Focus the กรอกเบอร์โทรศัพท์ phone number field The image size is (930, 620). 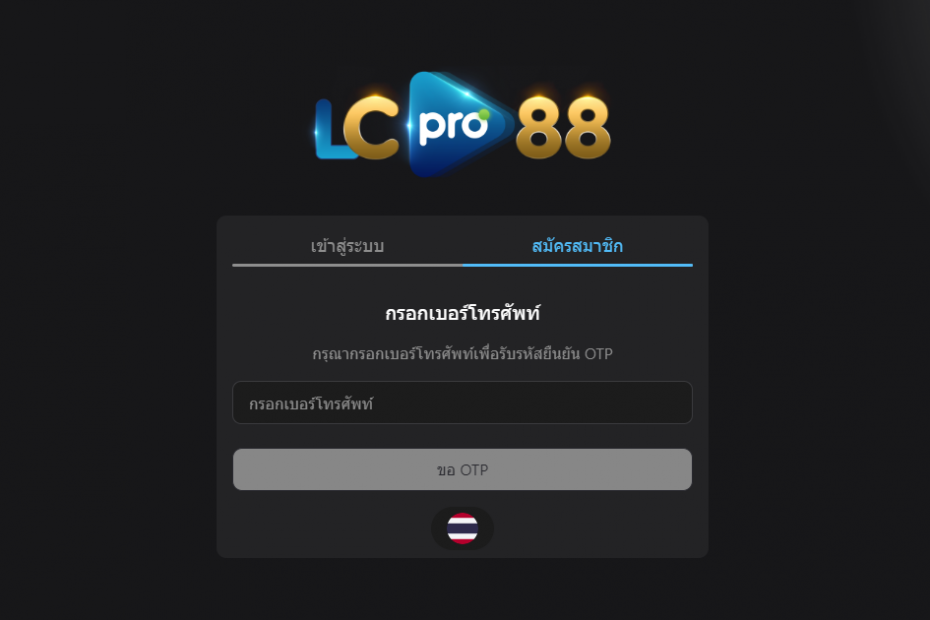click(462, 403)
